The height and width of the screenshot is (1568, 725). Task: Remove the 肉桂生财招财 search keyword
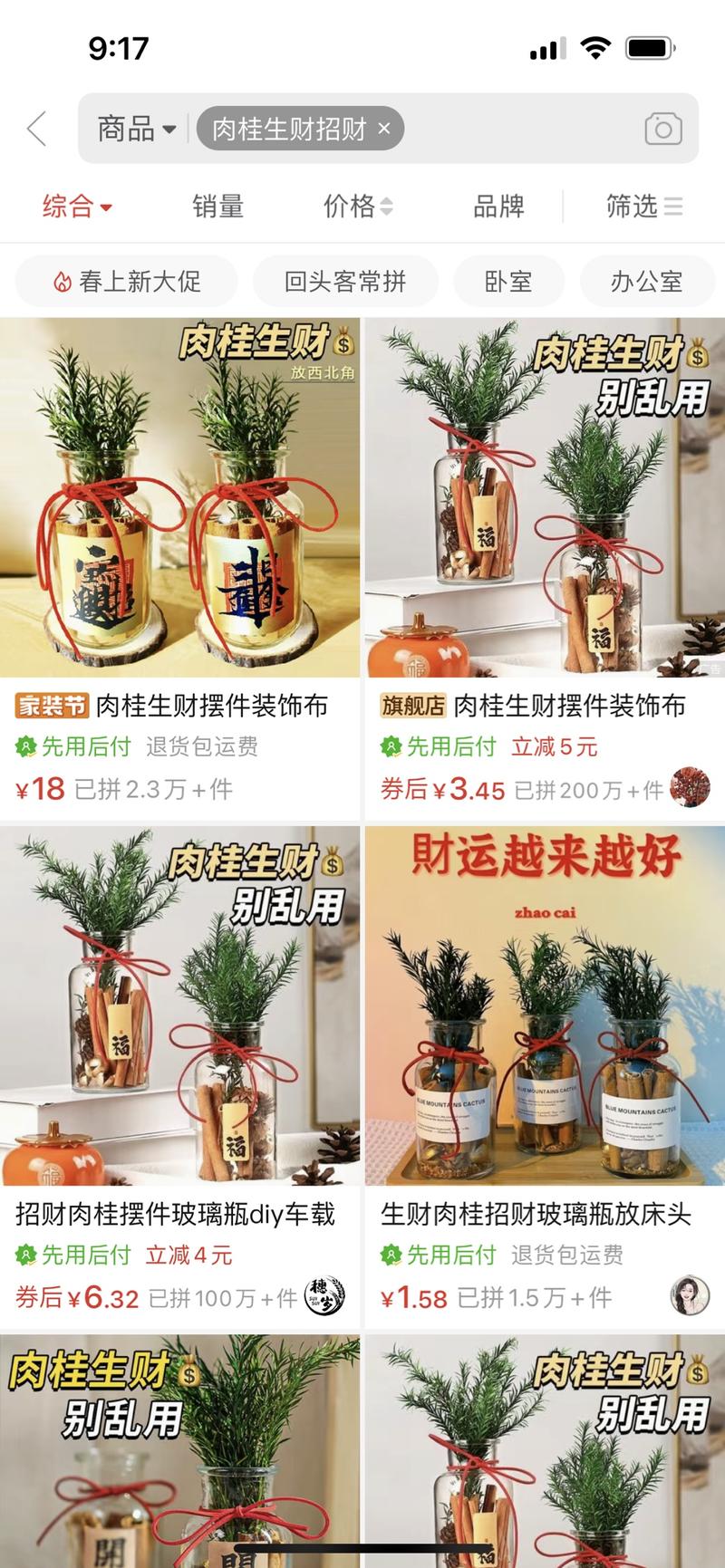(x=384, y=129)
